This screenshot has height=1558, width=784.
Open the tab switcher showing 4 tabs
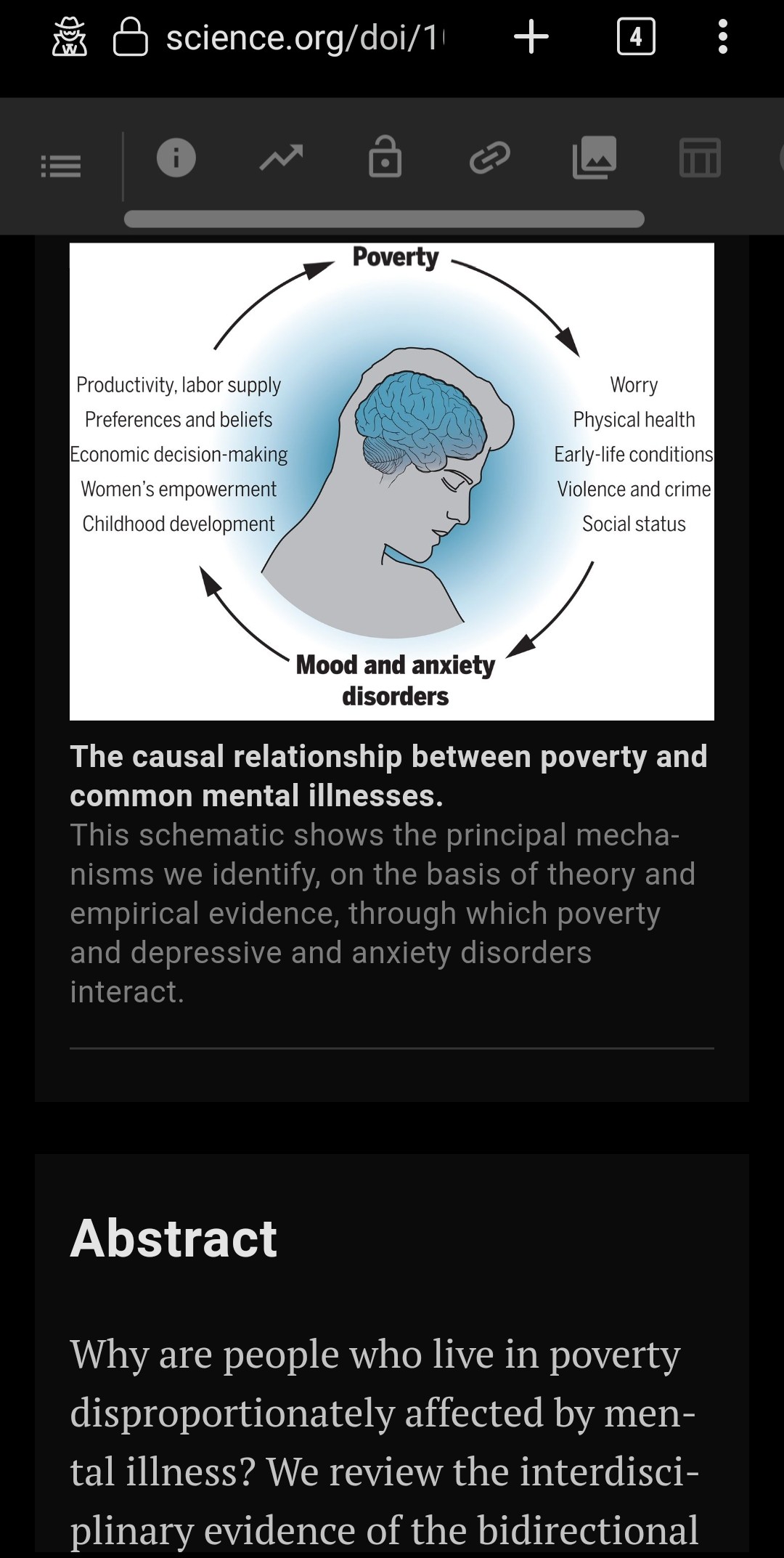(635, 37)
